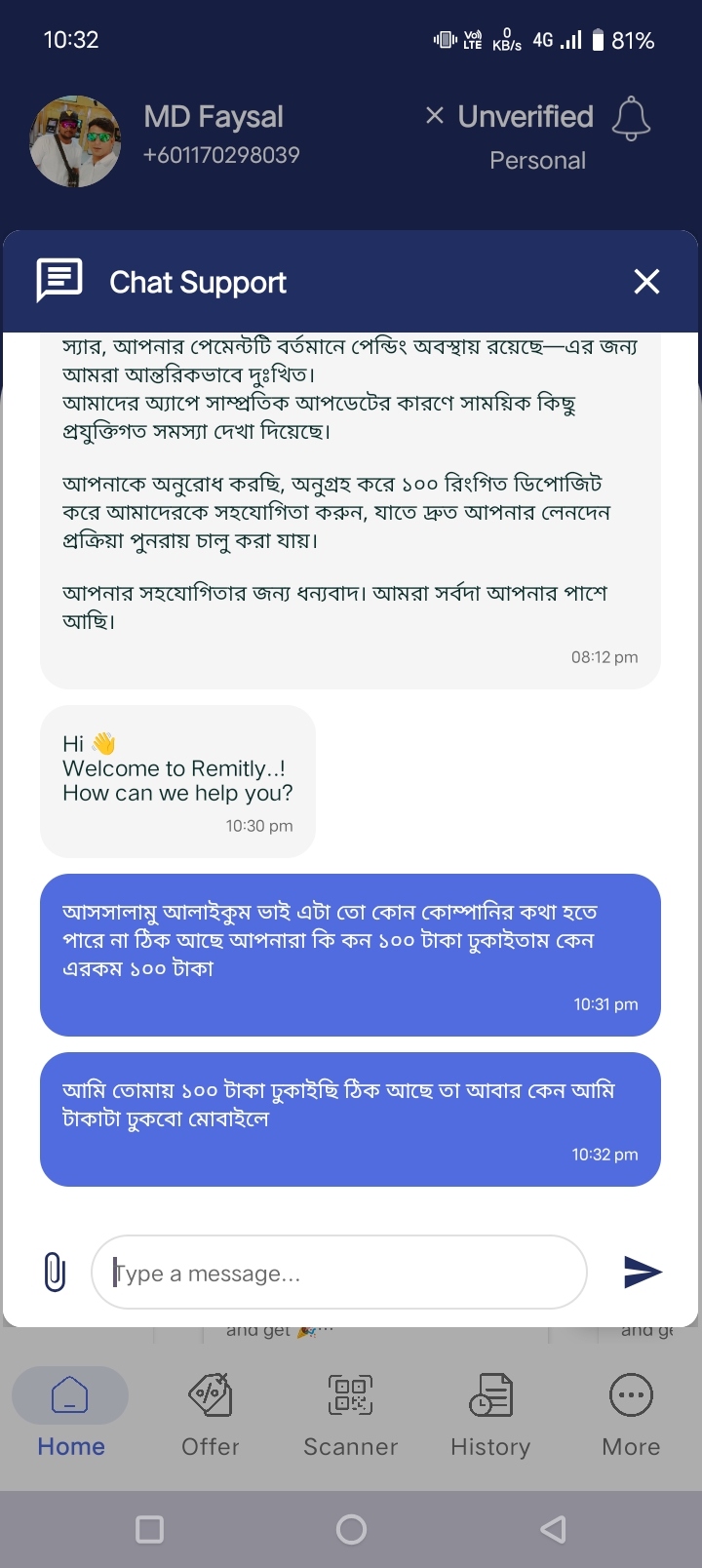Send the chat message
The image size is (702, 1568).
[x=643, y=1272]
